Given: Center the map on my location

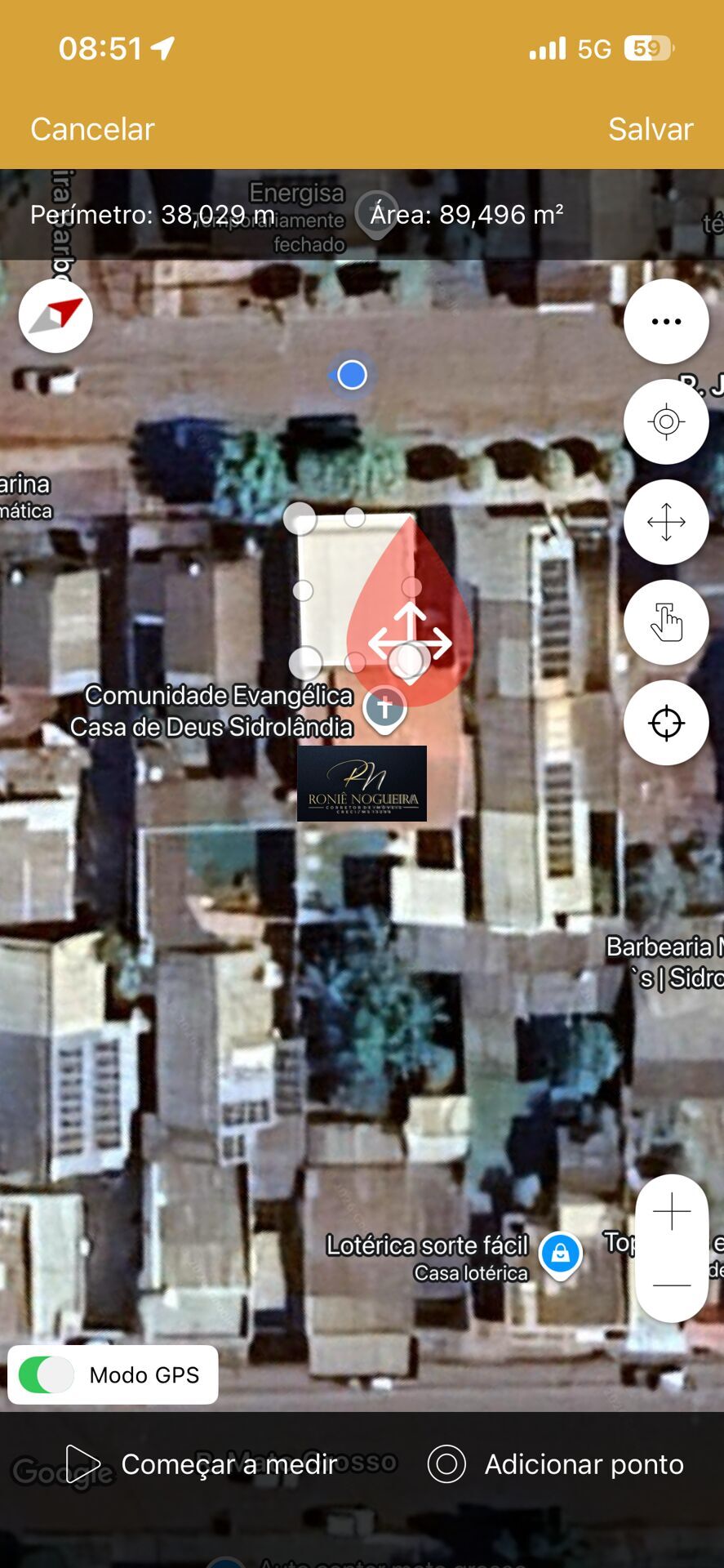Looking at the screenshot, I should click(666, 422).
